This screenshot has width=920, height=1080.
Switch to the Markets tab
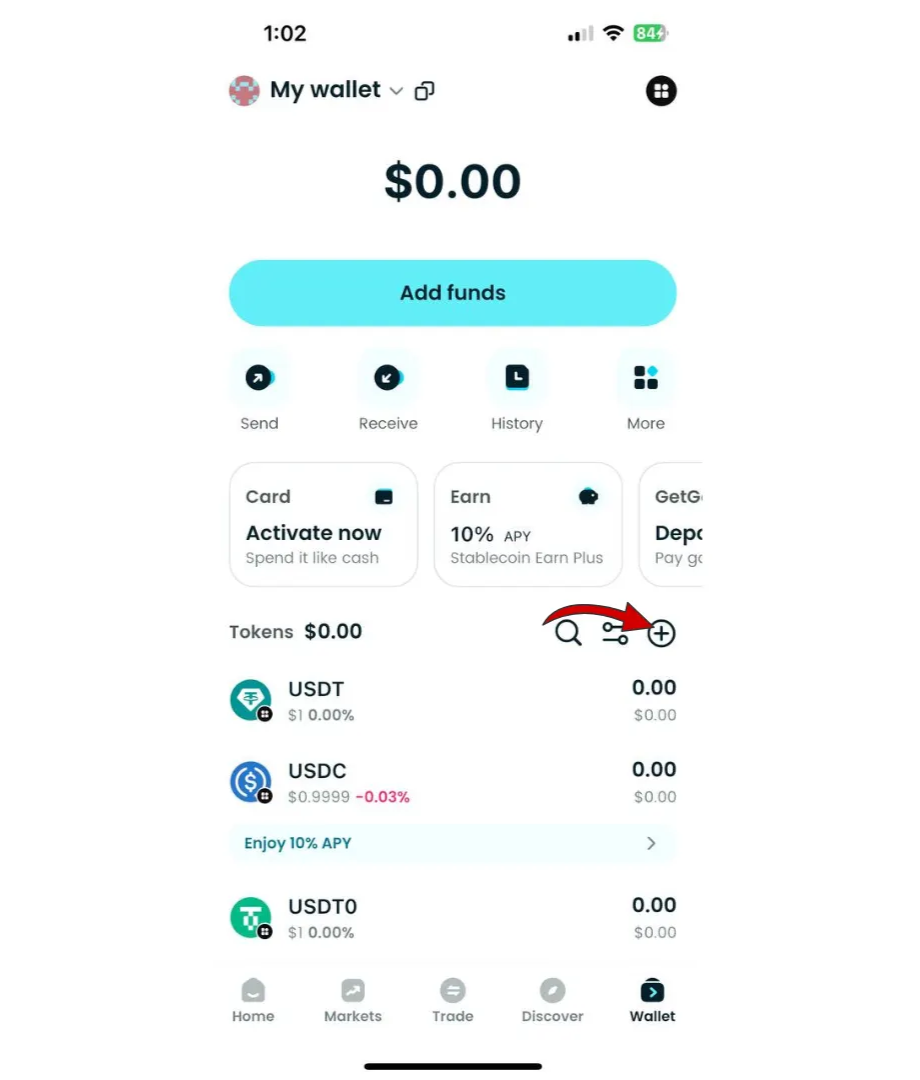pos(352,1000)
